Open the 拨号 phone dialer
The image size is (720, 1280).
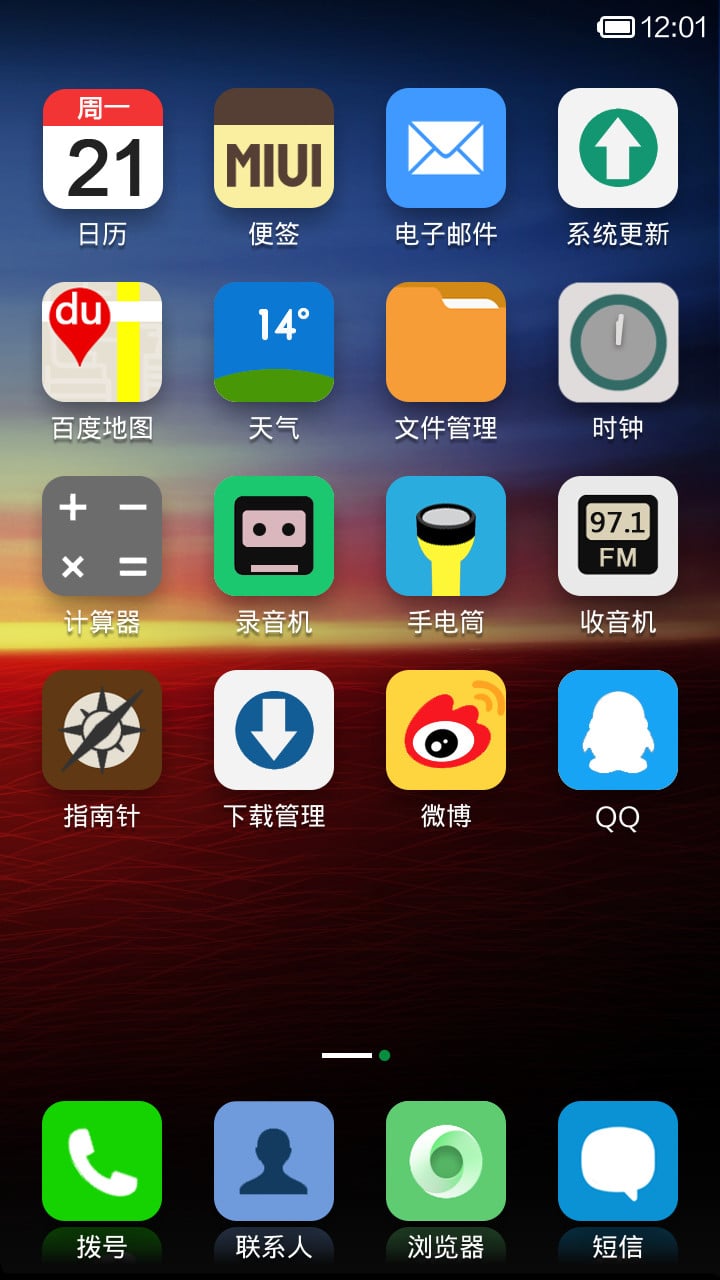tap(102, 1161)
